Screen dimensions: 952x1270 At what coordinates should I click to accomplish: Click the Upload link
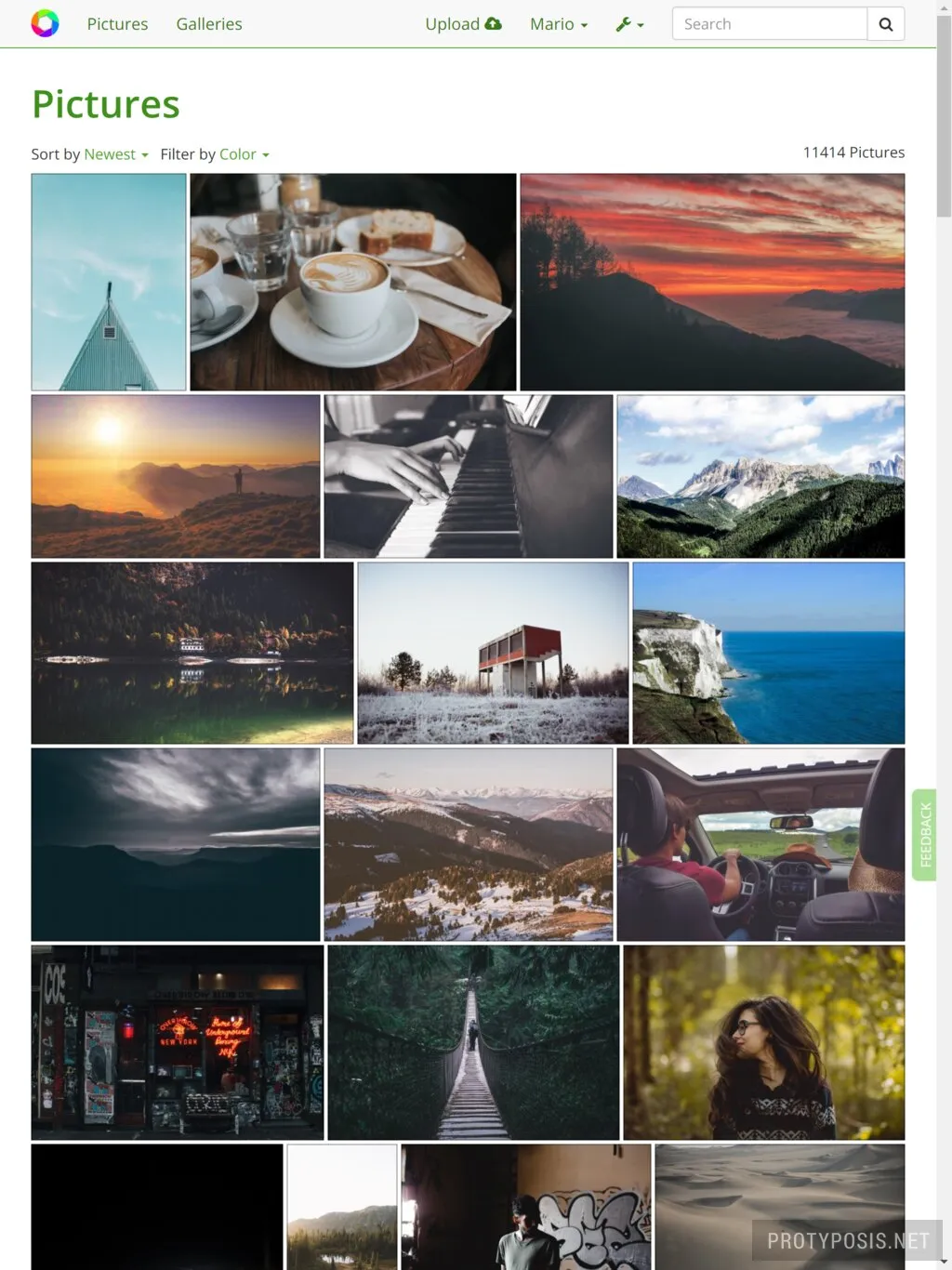click(452, 24)
